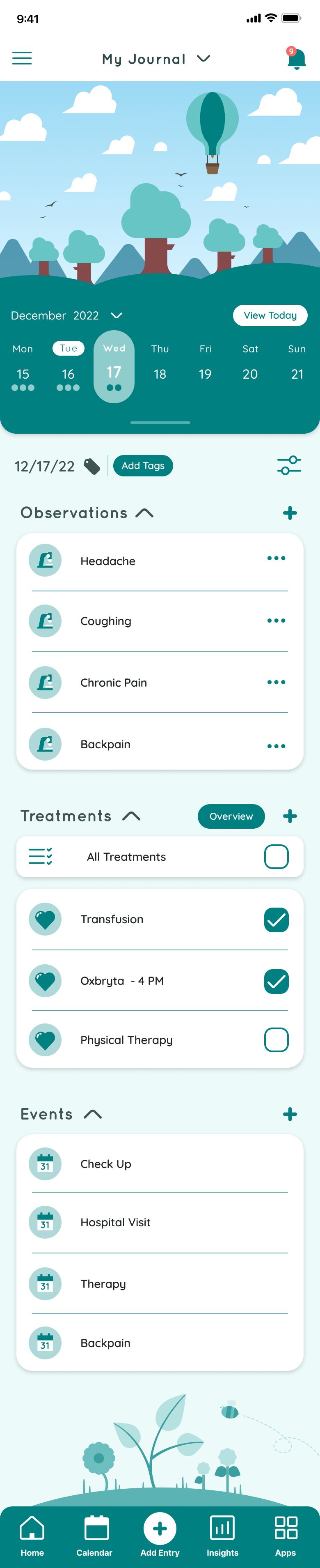The height and width of the screenshot is (1568, 320).
Task: Uncheck the Transfusion treatment
Action: point(276,920)
